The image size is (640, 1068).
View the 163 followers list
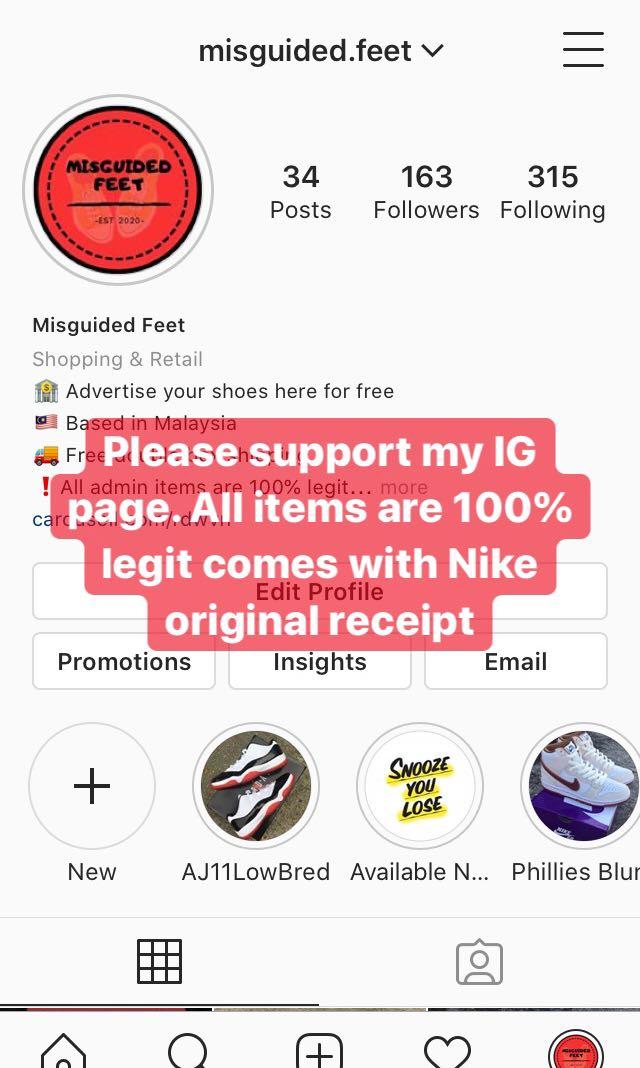tap(426, 191)
